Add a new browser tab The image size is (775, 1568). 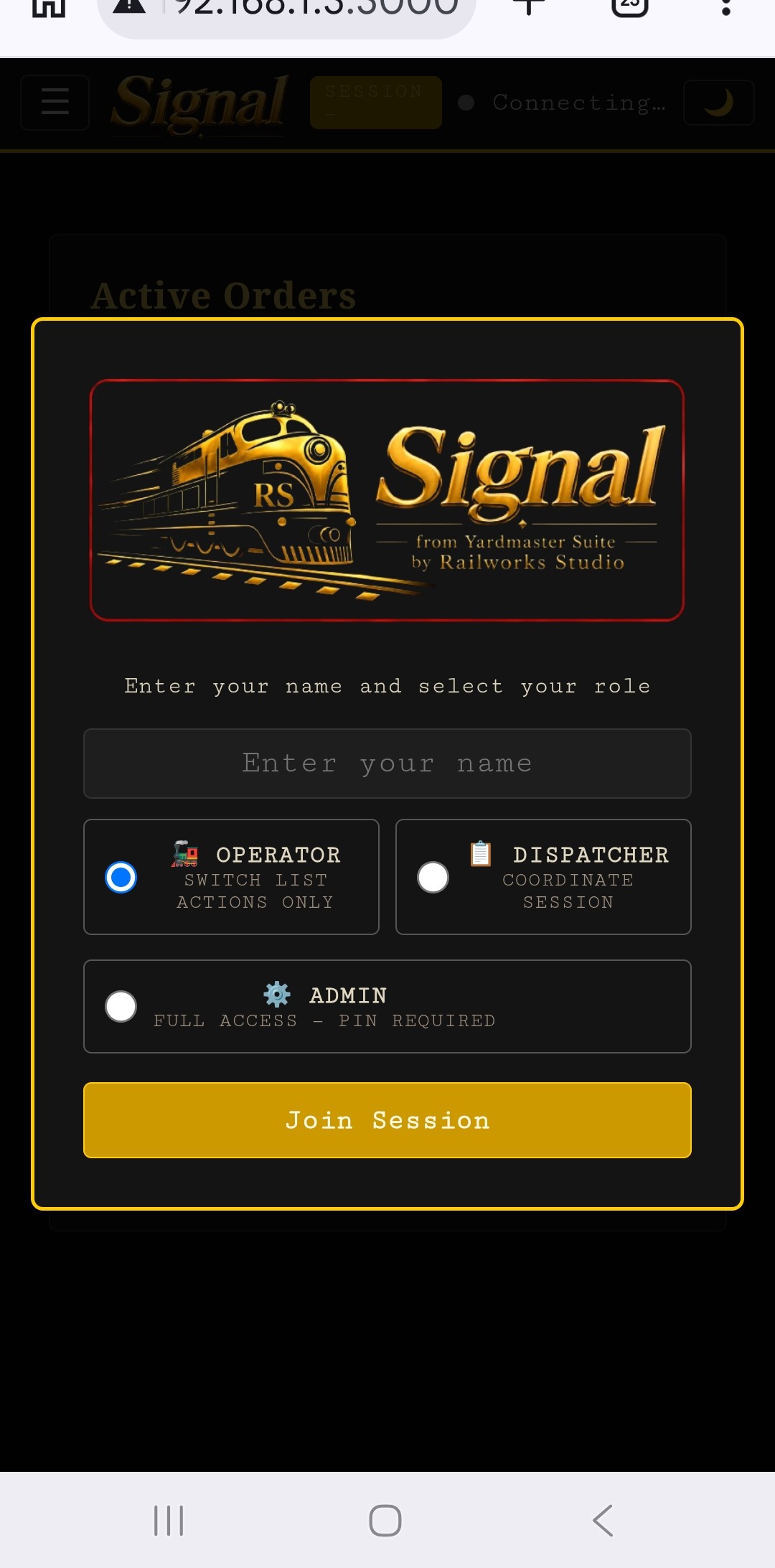pos(529,6)
